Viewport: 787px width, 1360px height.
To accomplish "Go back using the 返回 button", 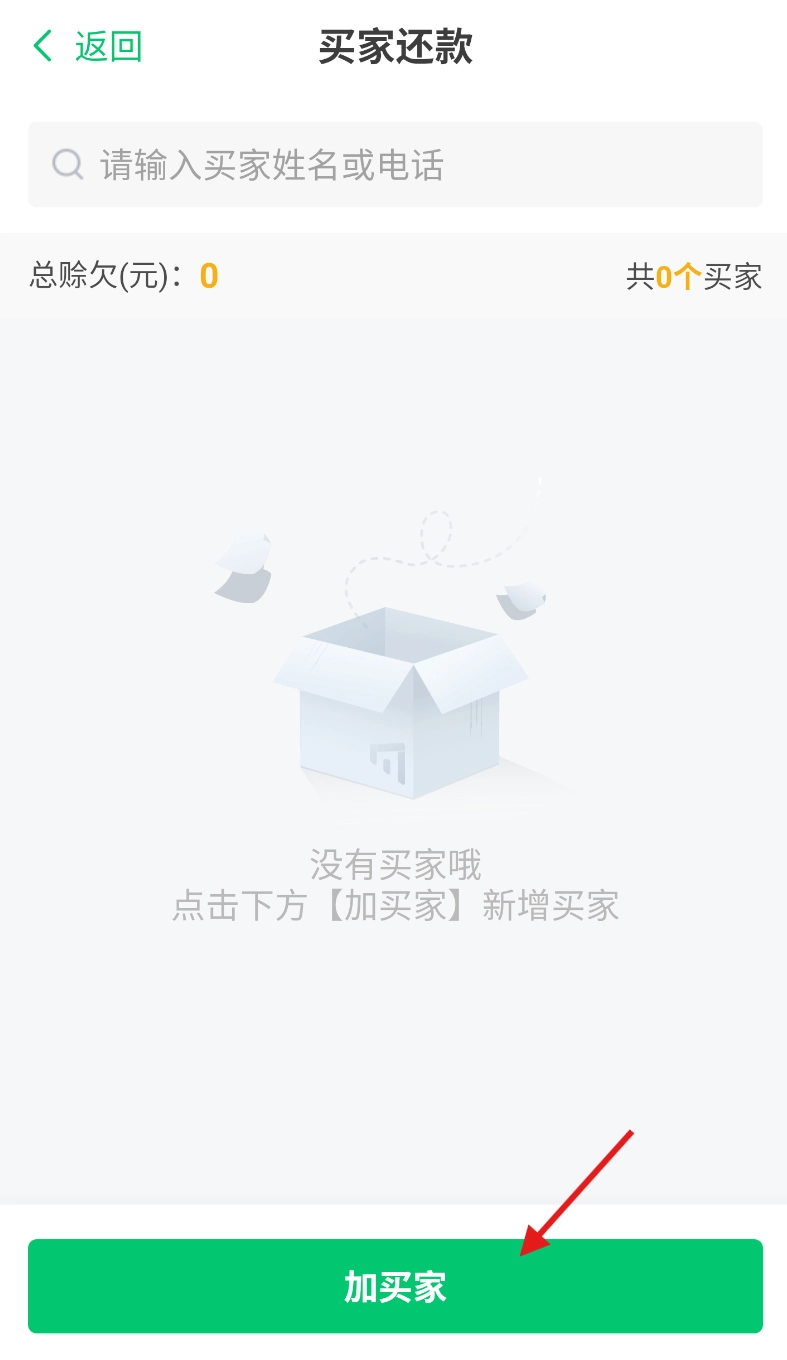I will point(88,47).
